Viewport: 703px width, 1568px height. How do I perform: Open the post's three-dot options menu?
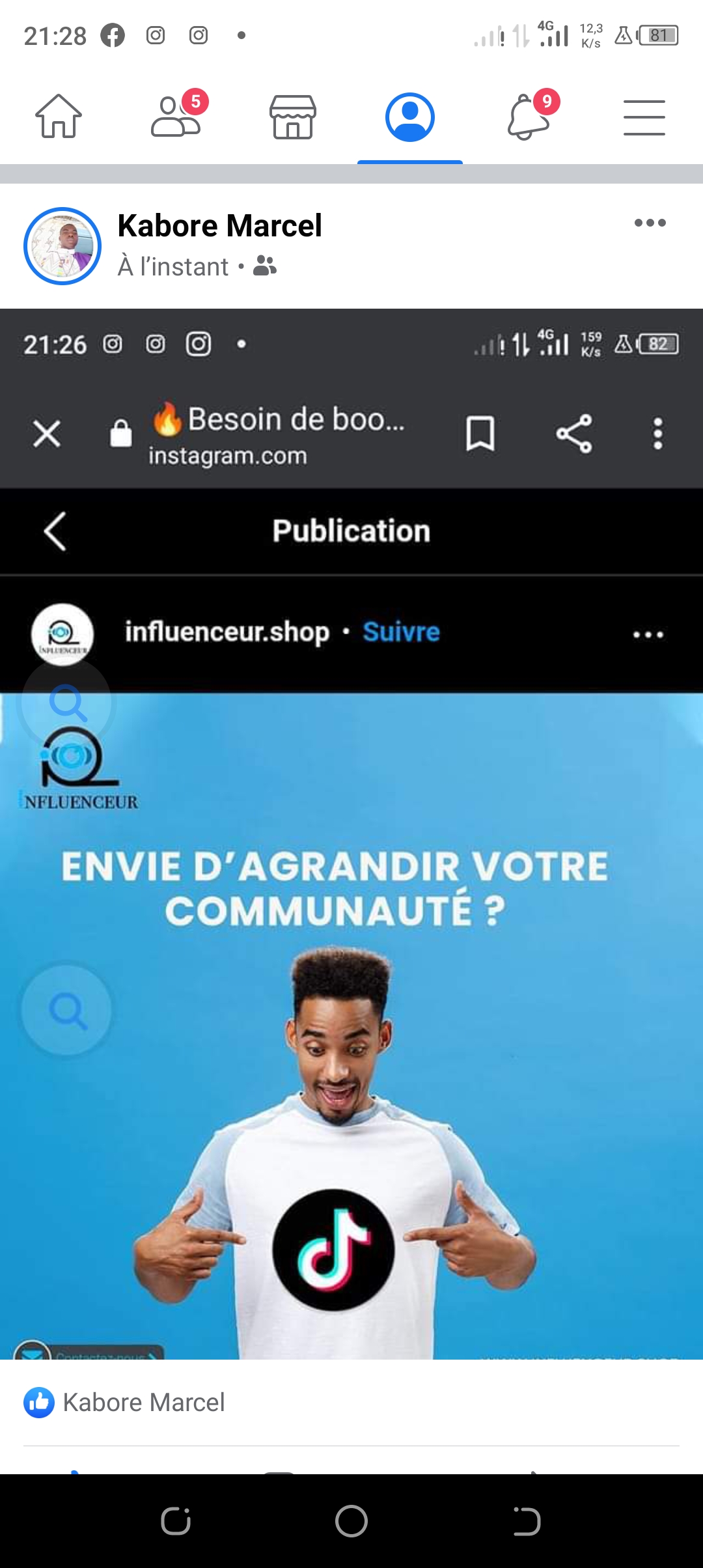tap(650, 223)
